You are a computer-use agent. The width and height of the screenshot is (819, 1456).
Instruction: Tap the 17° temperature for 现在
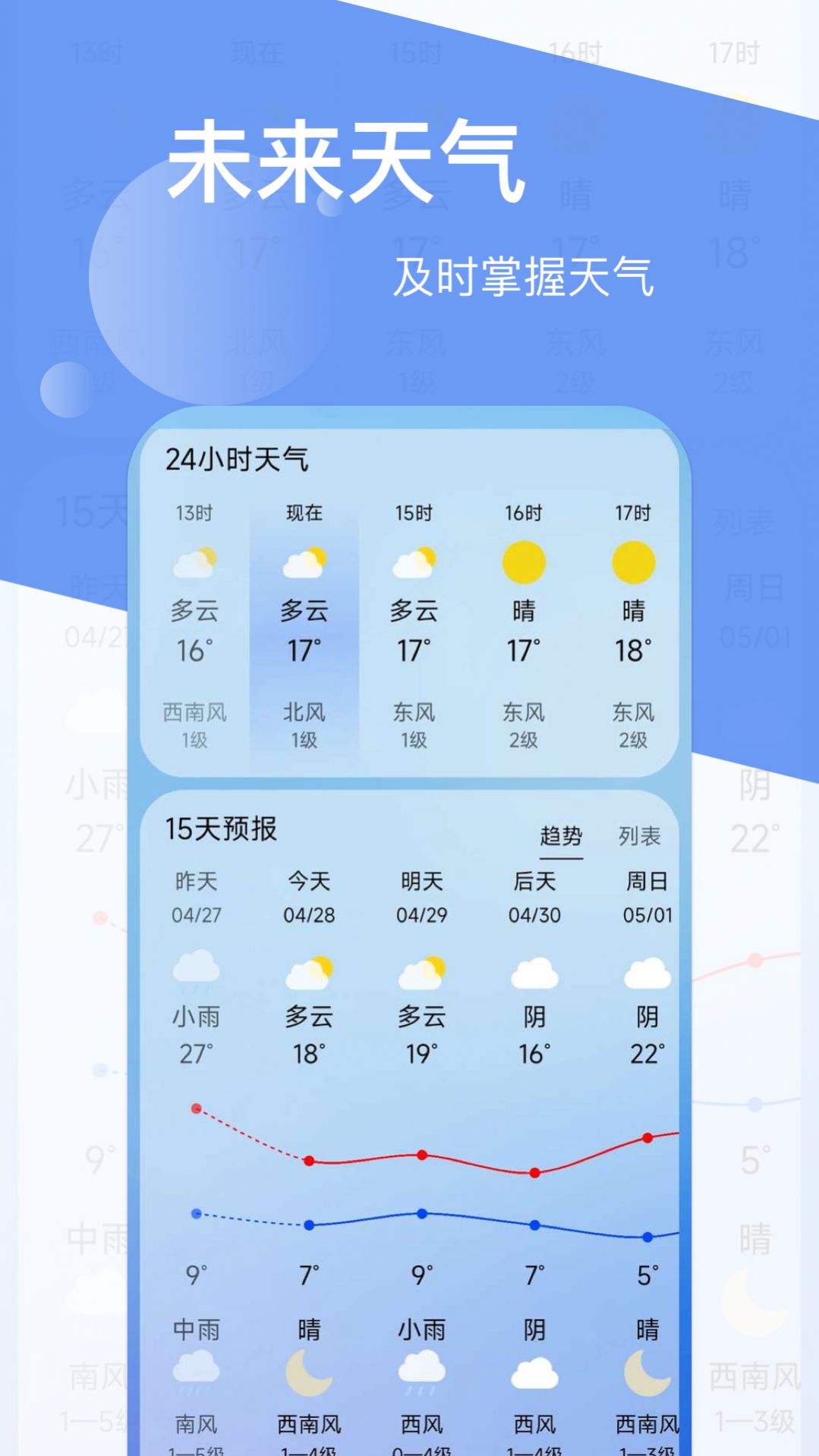tap(303, 651)
